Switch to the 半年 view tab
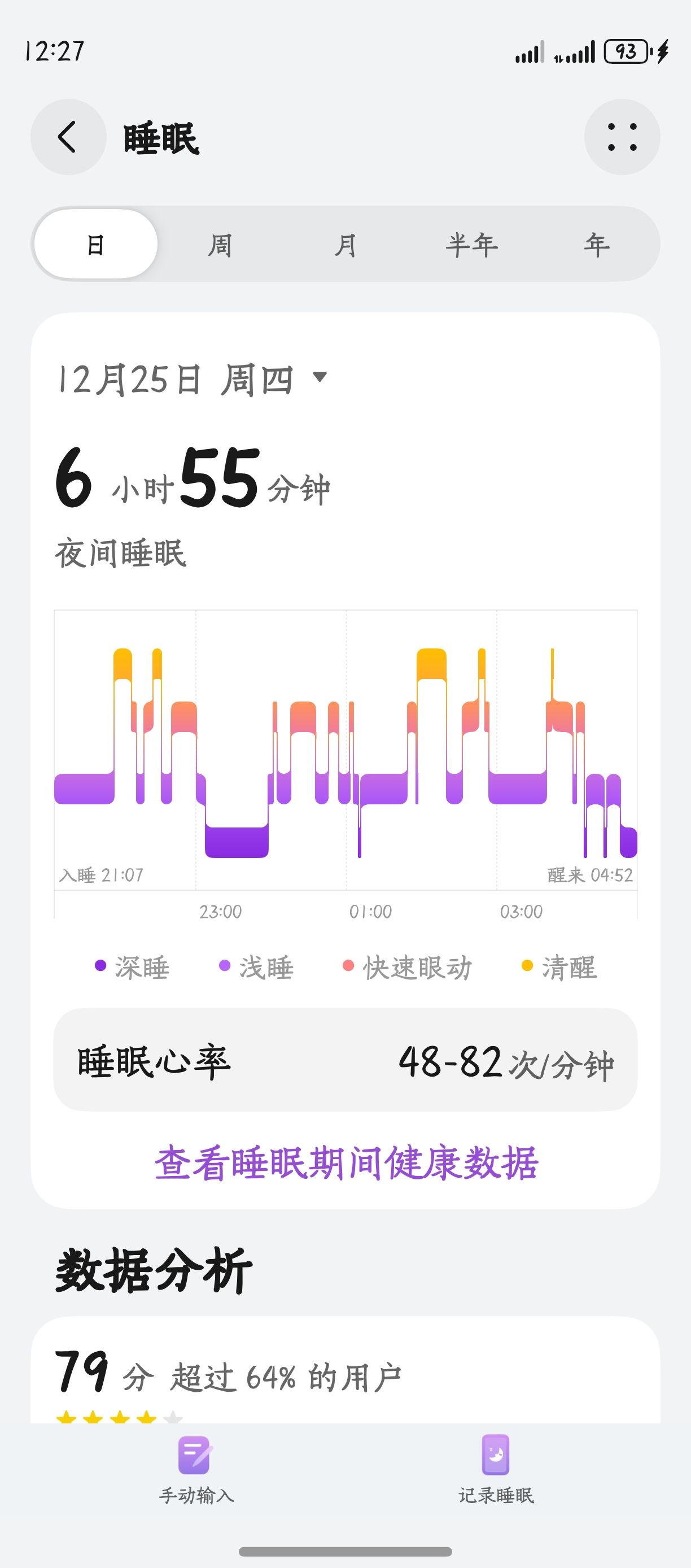 pyautogui.click(x=471, y=244)
